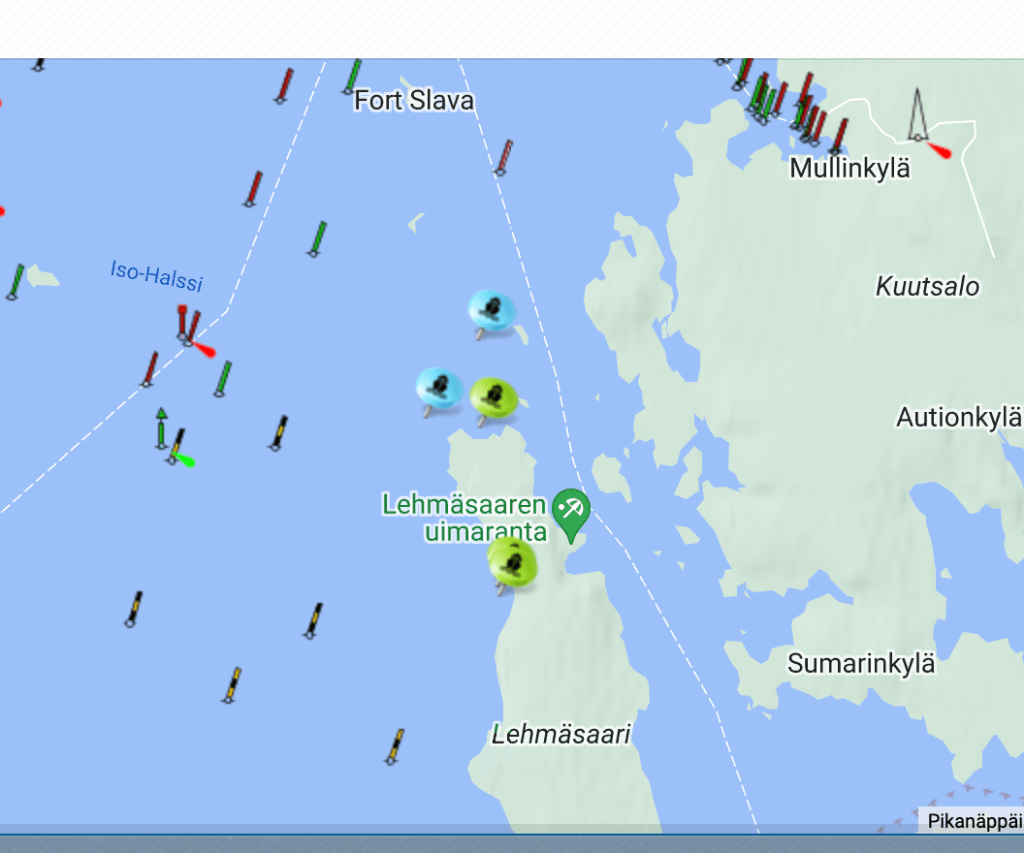
Task: Select blue boat pin beside the green pin
Action: [438, 386]
